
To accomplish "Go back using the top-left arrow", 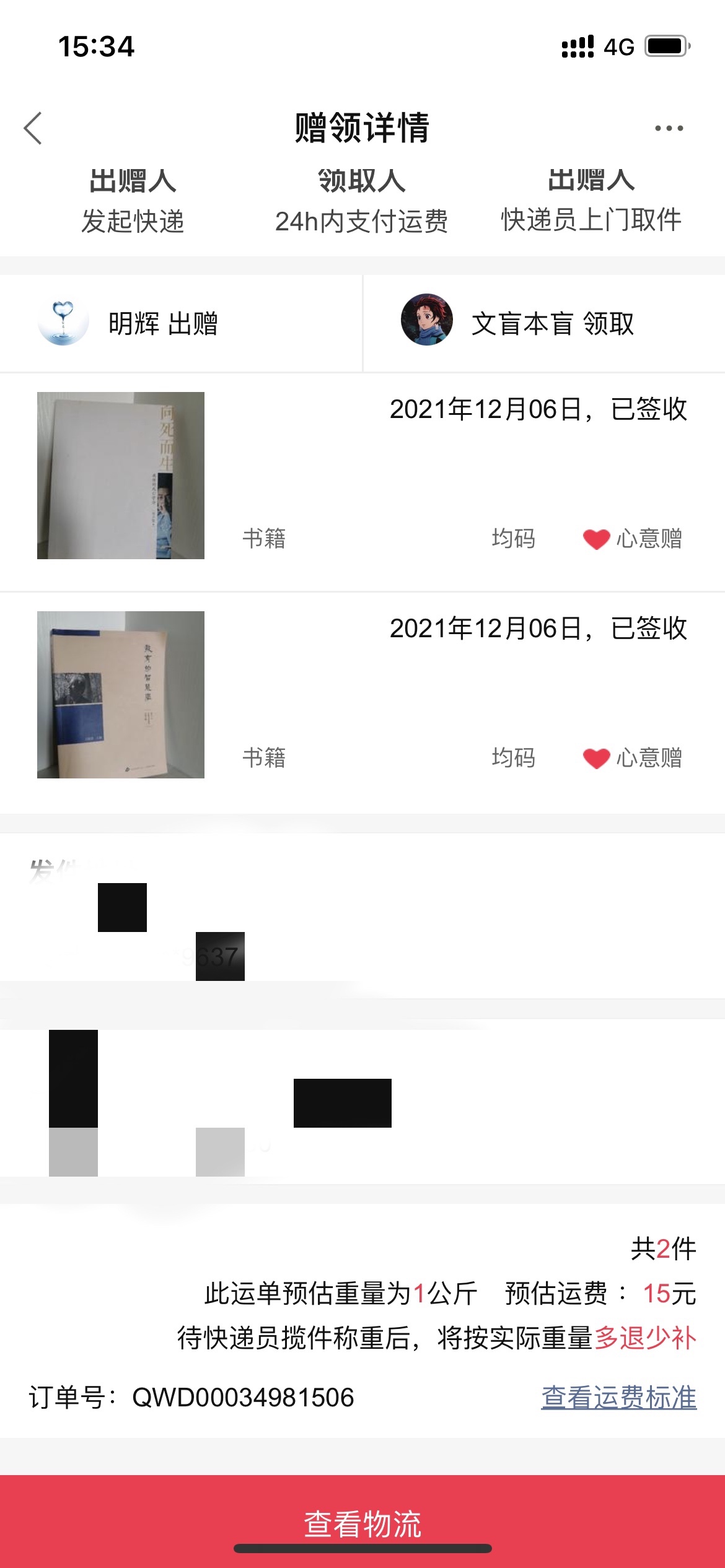I will 33,128.
